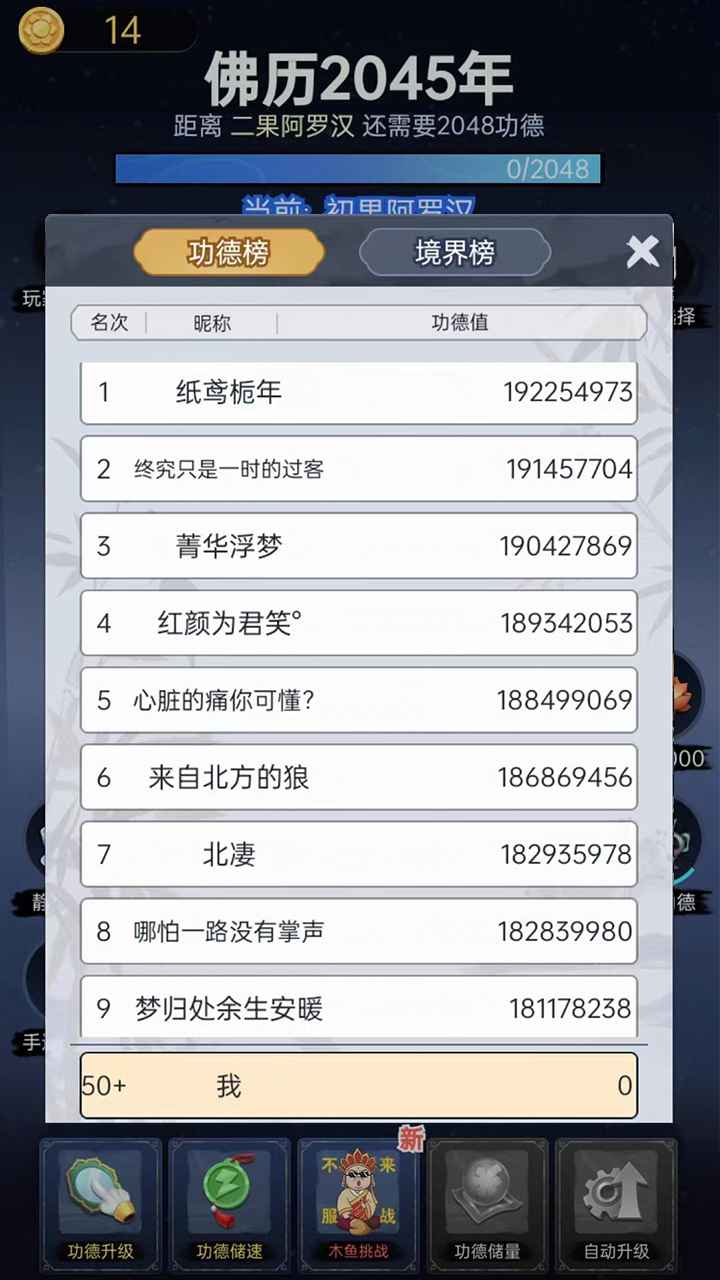The image size is (720, 1280).
Task: Select the 功德榜 tab
Action: tap(229, 252)
